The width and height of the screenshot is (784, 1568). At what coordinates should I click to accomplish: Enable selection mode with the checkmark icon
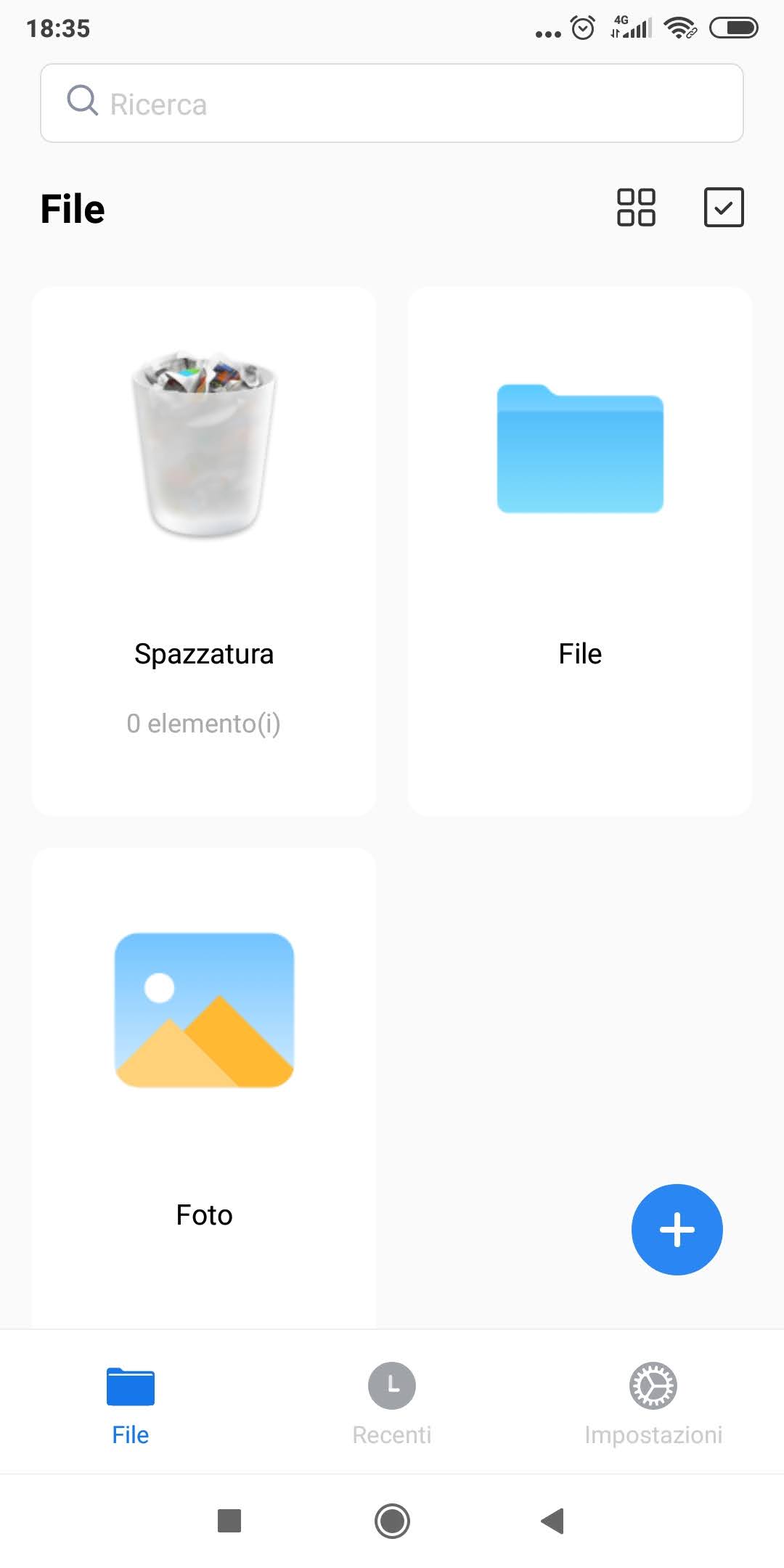pyautogui.click(x=724, y=208)
